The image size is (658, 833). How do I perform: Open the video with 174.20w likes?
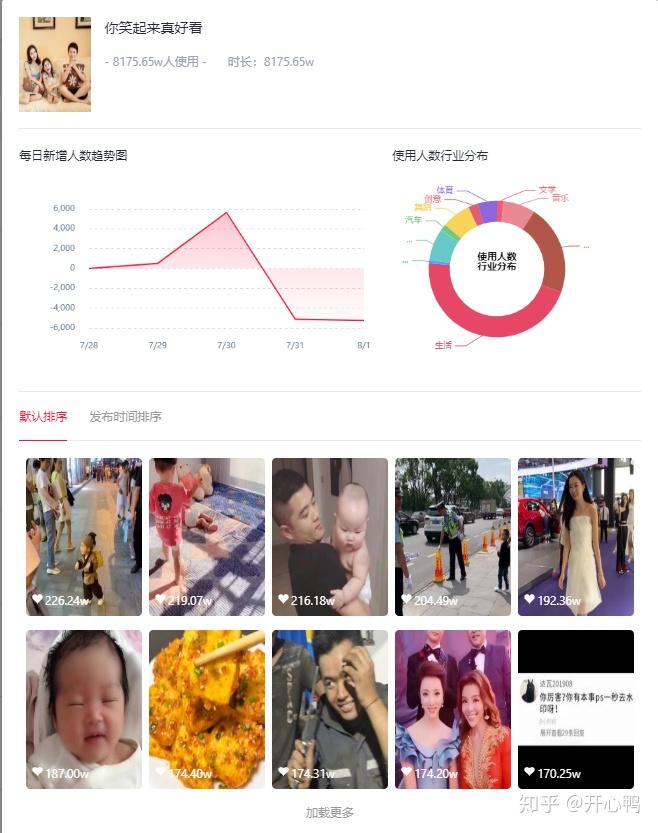[452, 708]
